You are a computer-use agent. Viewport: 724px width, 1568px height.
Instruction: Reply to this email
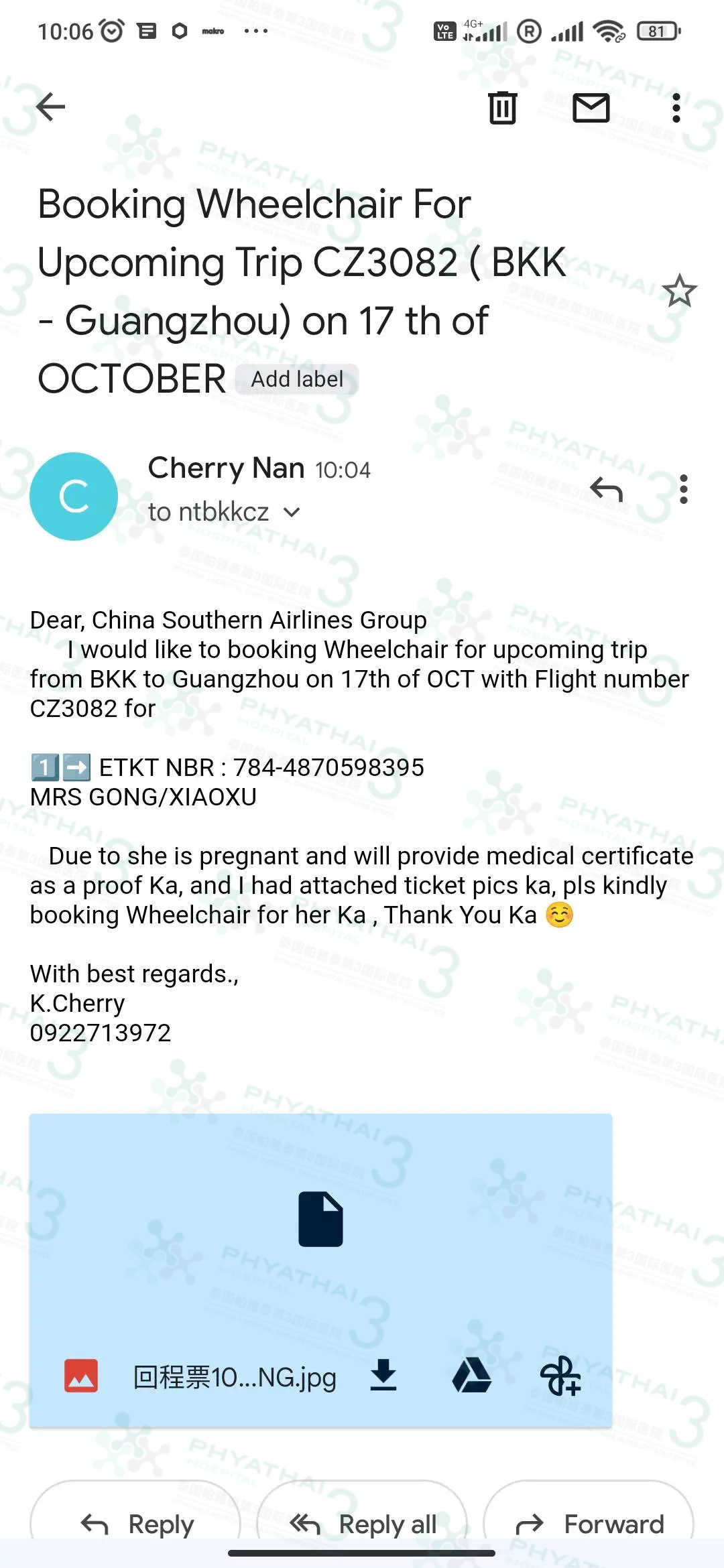coord(136,1524)
